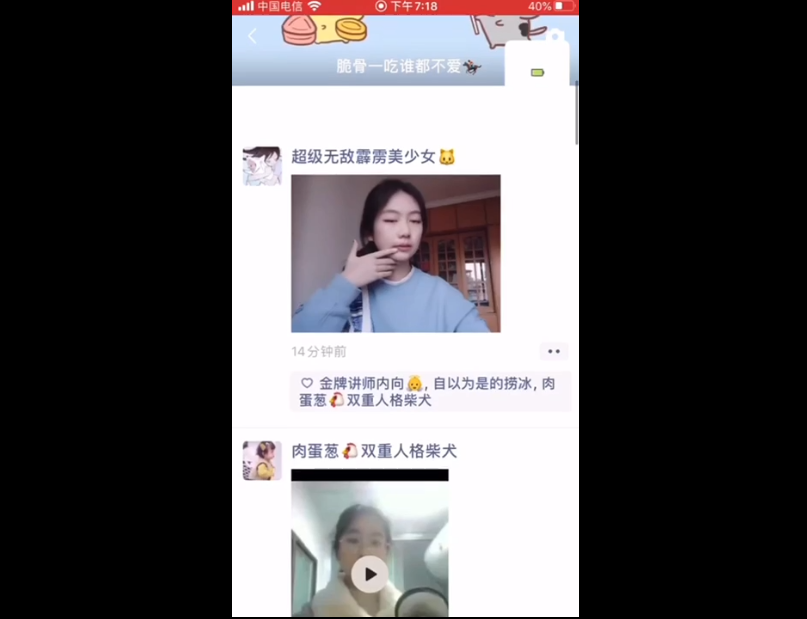Screen dimensions: 807x619
Task: Open the like/comment menu on the 14分钟前 post
Action: point(554,351)
